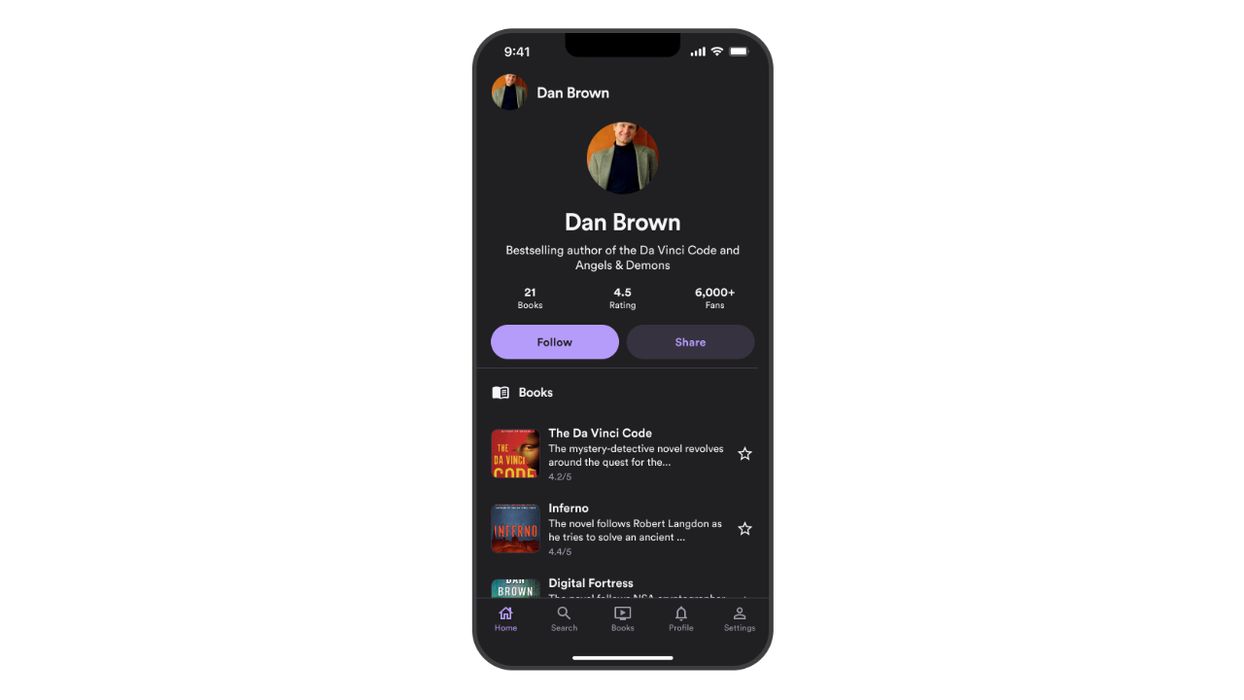The height and width of the screenshot is (700, 1244).
Task: Switch to the Search tab
Action: click(564, 619)
